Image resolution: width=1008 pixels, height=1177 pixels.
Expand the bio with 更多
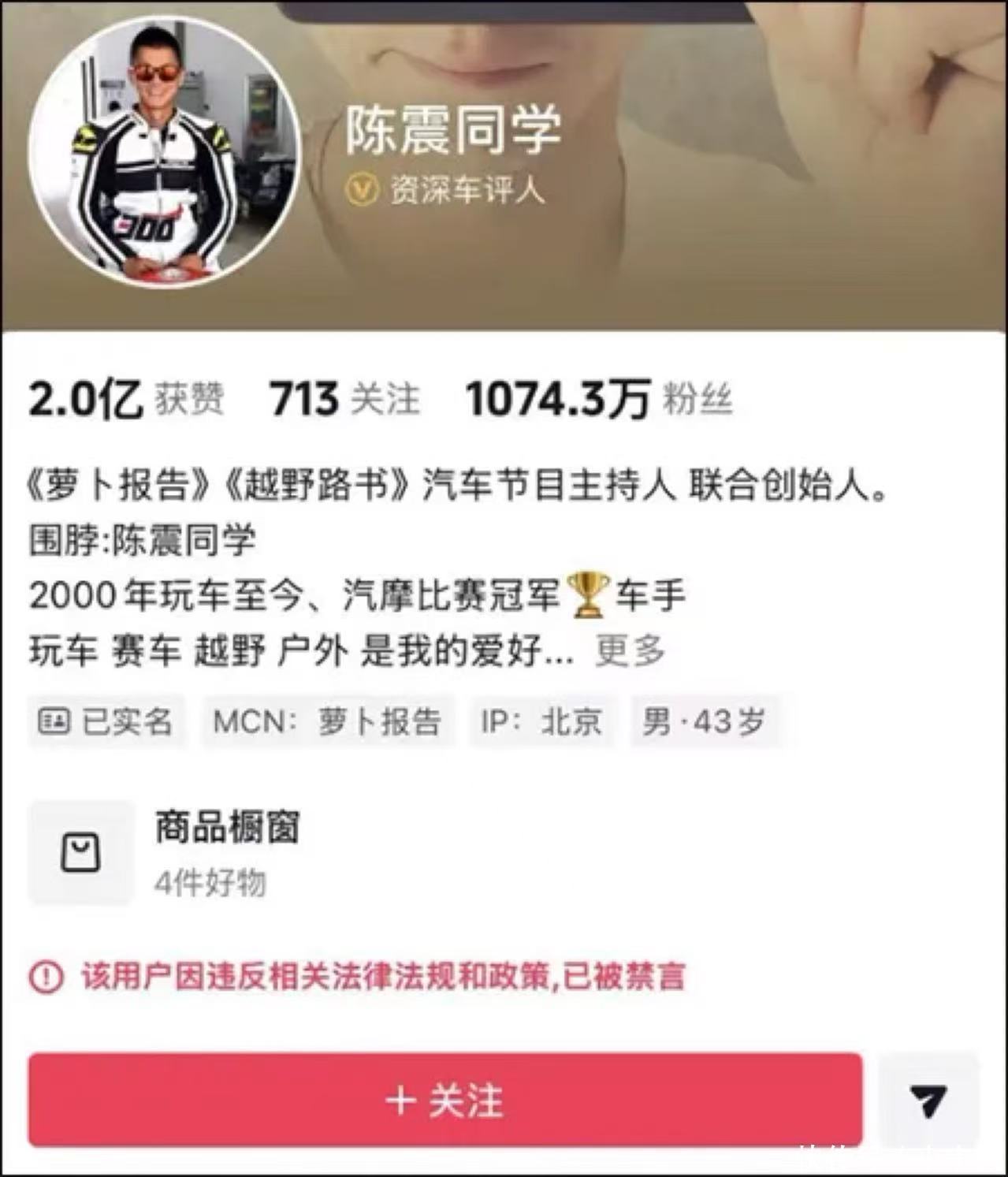click(x=630, y=651)
